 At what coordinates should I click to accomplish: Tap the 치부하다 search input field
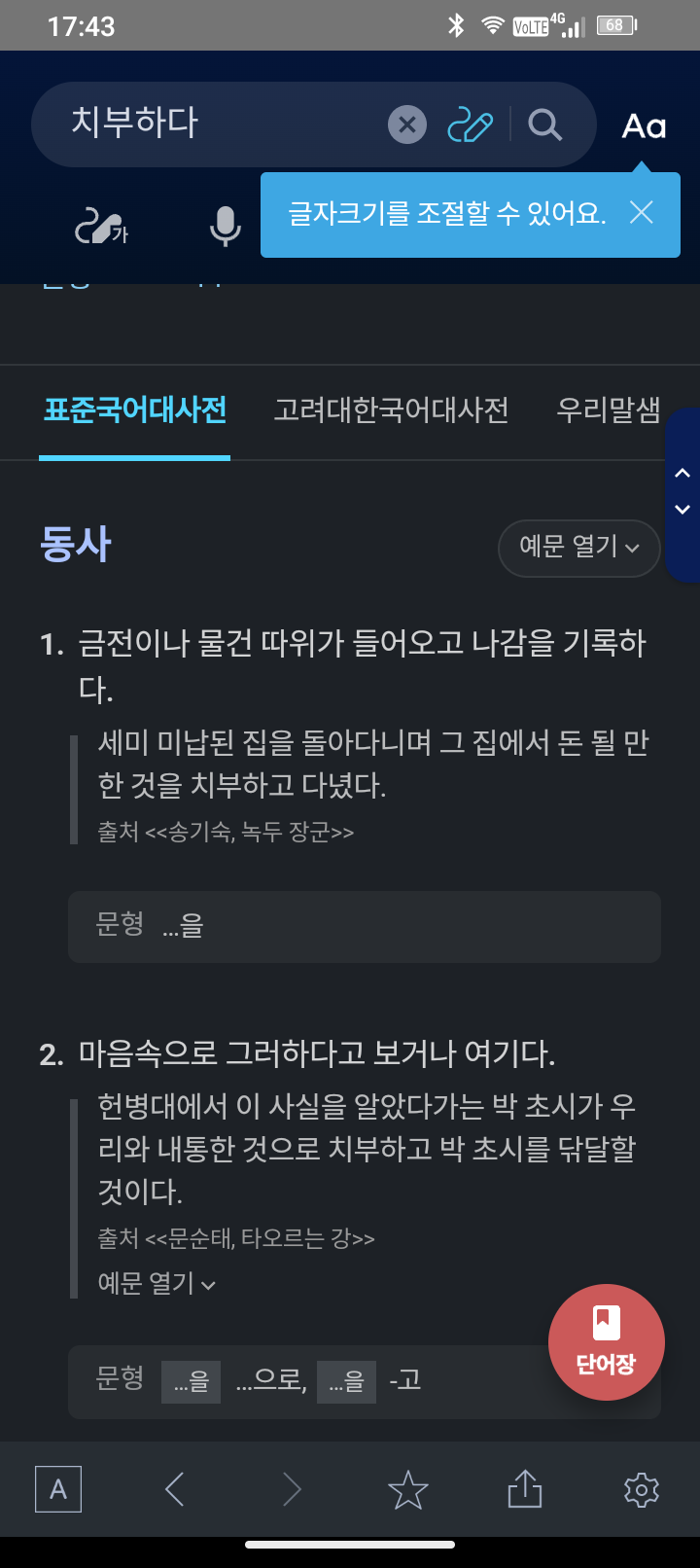click(x=194, y=124)
